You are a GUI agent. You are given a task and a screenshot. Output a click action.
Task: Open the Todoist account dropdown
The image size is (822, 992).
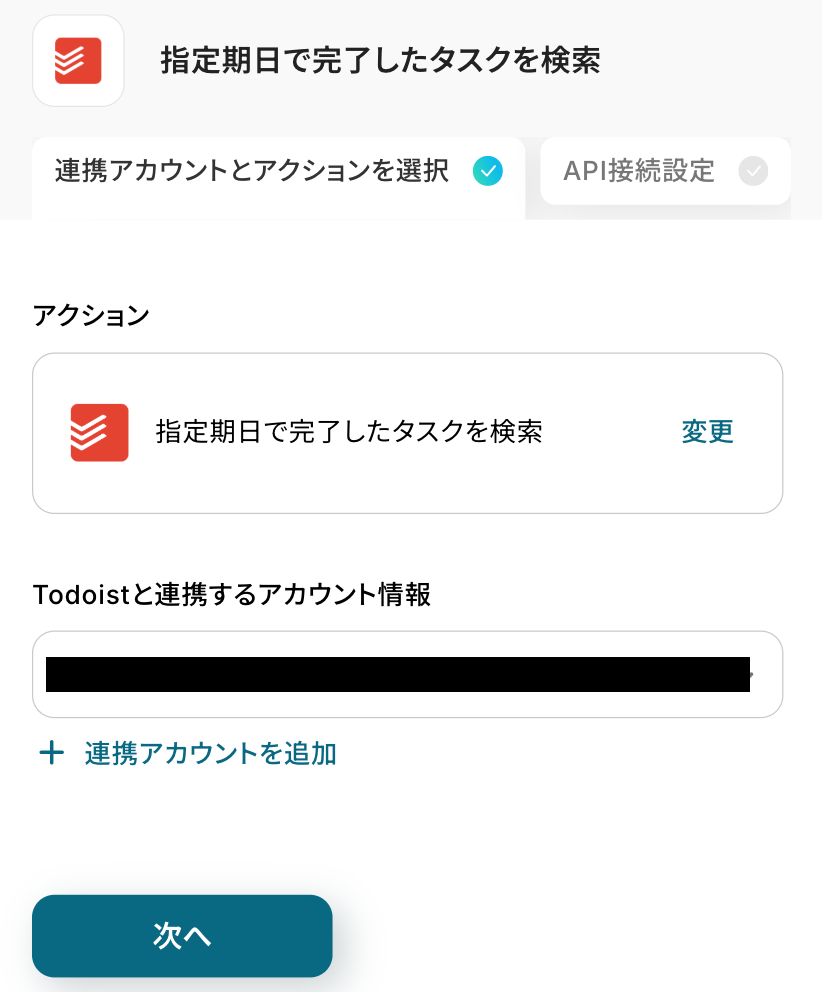click(407, 674)
